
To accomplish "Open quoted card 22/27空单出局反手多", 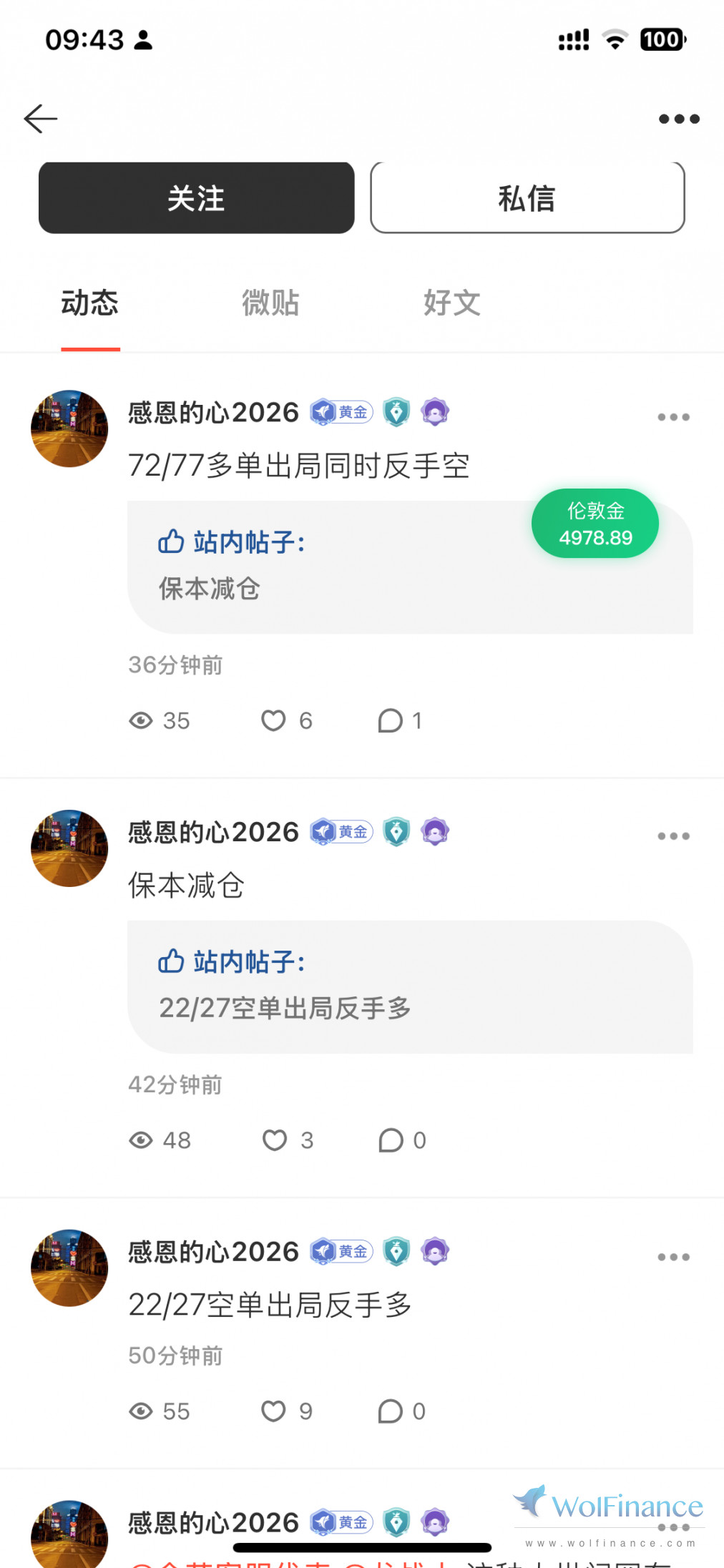I will click(x=409, y=987).
